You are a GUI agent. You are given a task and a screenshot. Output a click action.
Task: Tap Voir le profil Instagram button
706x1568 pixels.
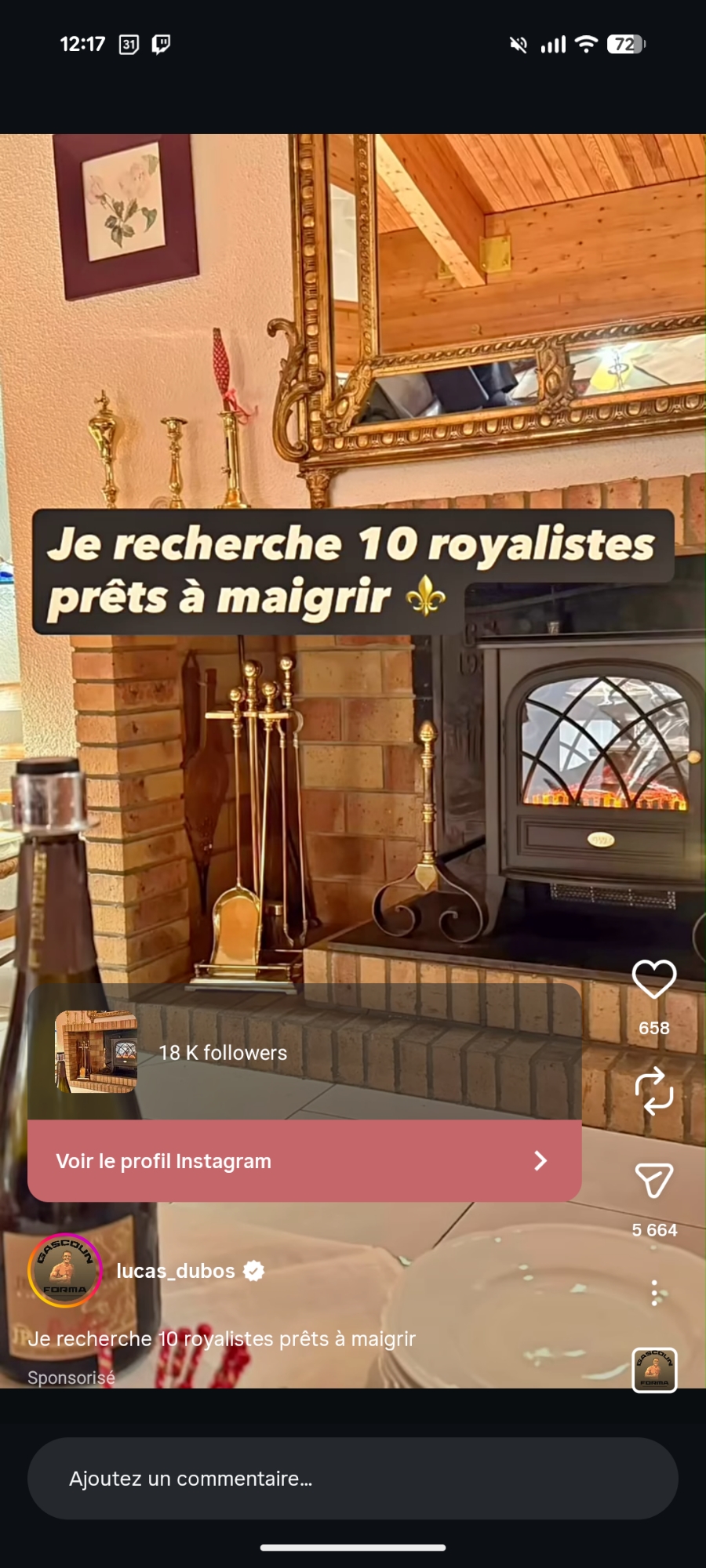click(x=304, y=1161)
